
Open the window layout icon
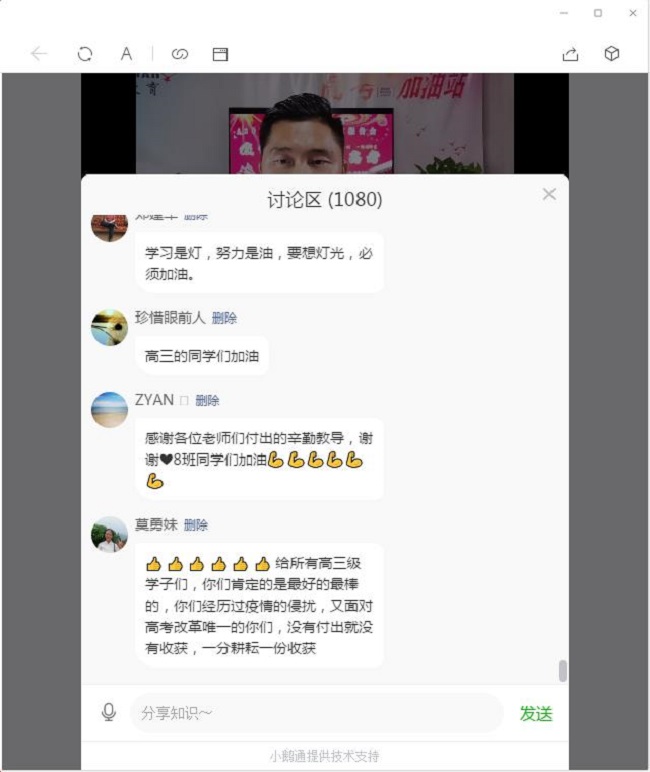coord(220,54)
